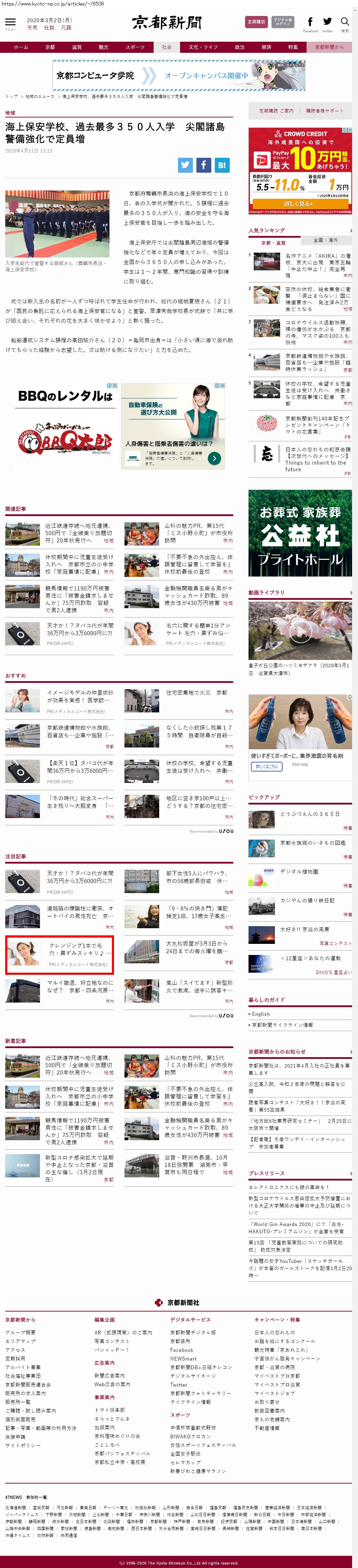Switch to the スポーツ navigation tab
The height and width of the screenshot is (1568, 358).
pyautogui.click(x=135, y=47)
